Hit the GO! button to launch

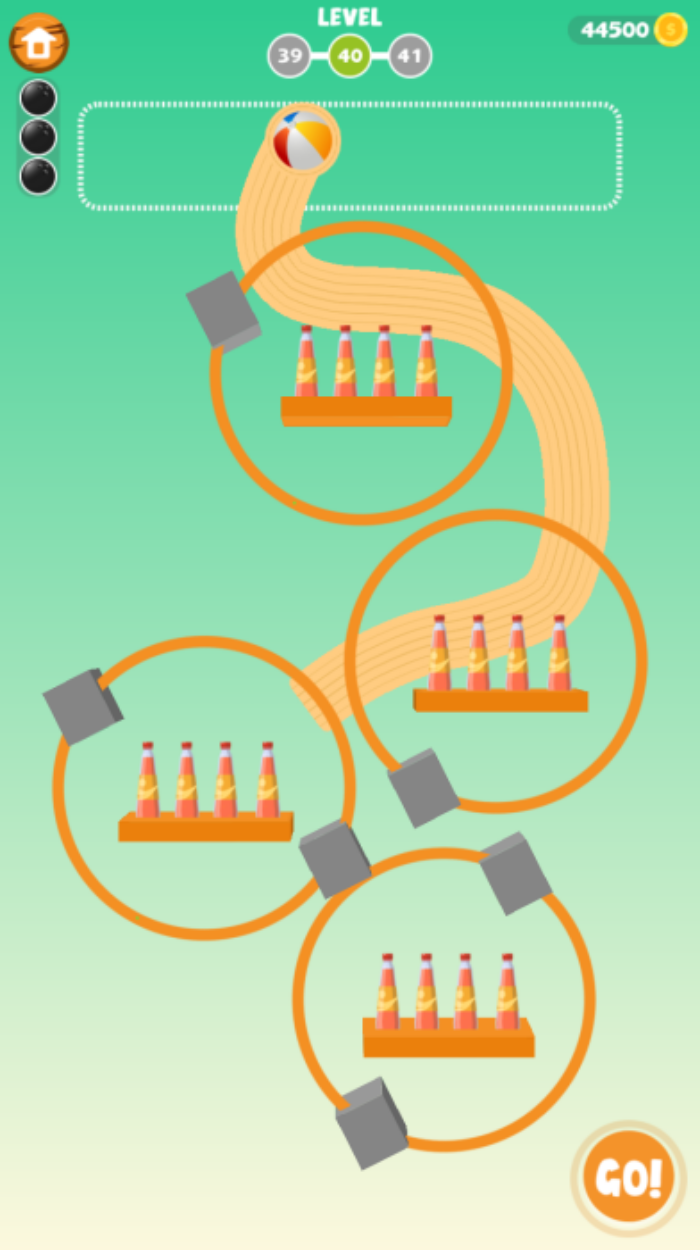(x=628, y=1179)
